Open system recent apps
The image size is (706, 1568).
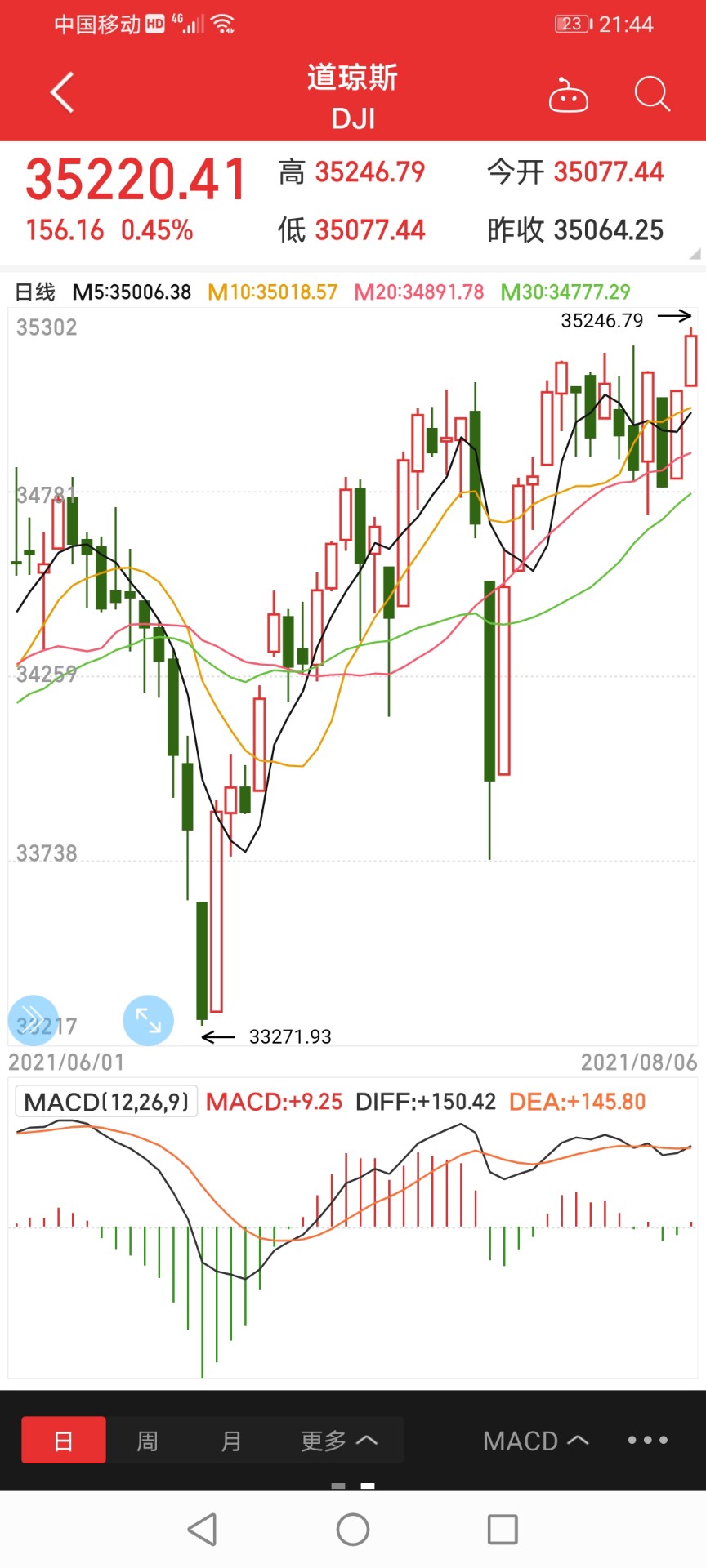(503, 1529)
